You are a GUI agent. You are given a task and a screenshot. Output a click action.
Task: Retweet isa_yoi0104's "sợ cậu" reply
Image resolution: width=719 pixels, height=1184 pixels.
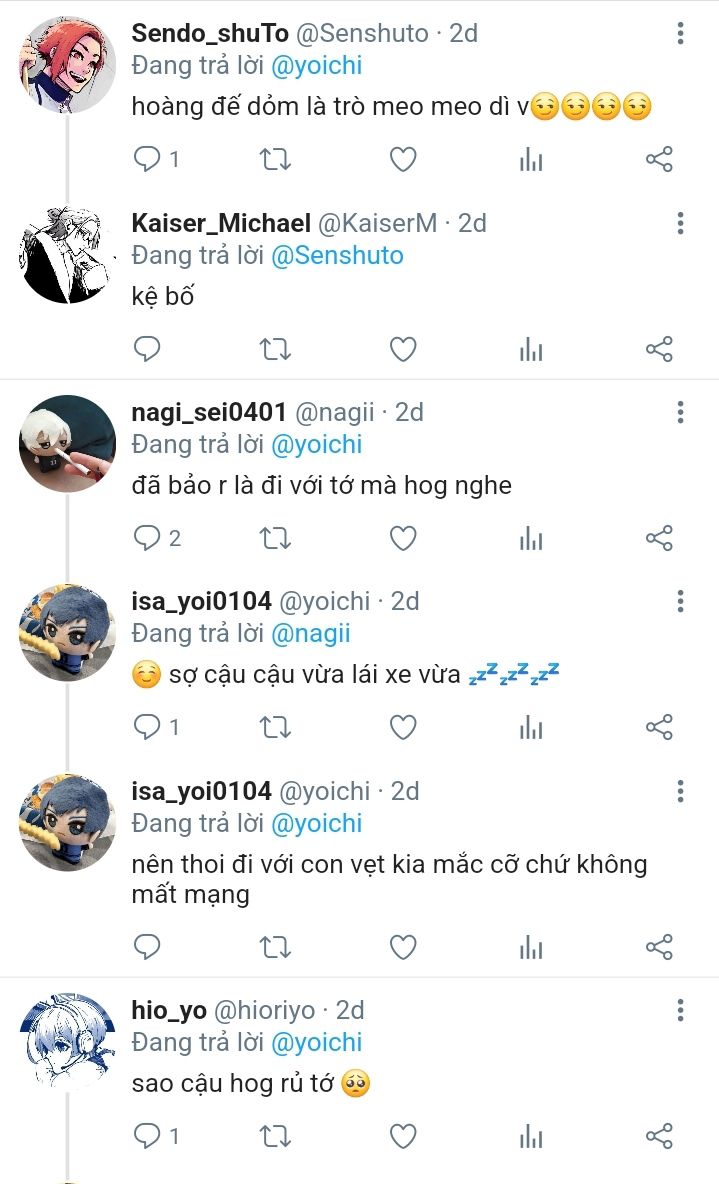[275, 727]
